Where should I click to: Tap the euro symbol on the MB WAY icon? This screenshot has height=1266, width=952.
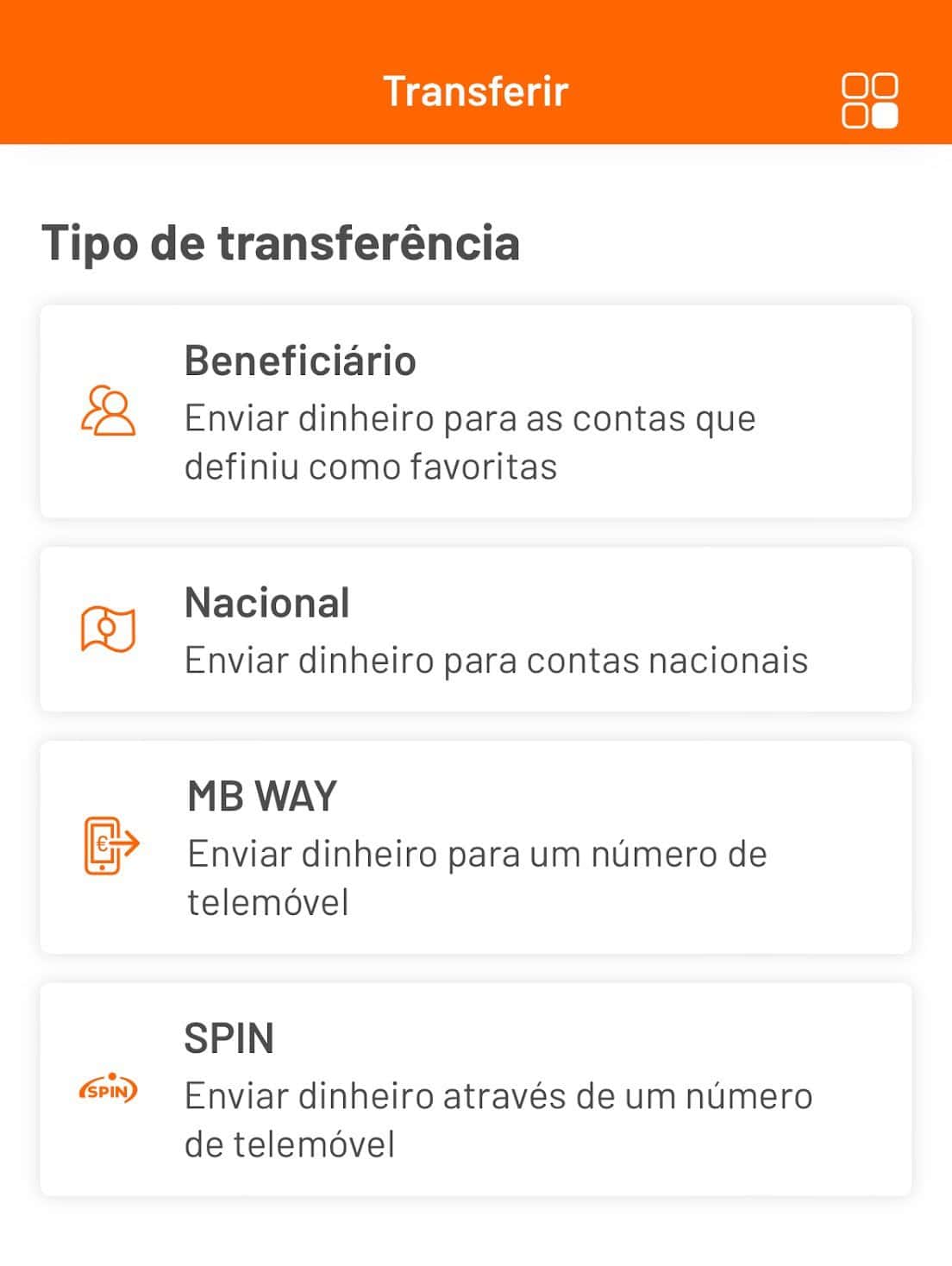click(101, 841)
